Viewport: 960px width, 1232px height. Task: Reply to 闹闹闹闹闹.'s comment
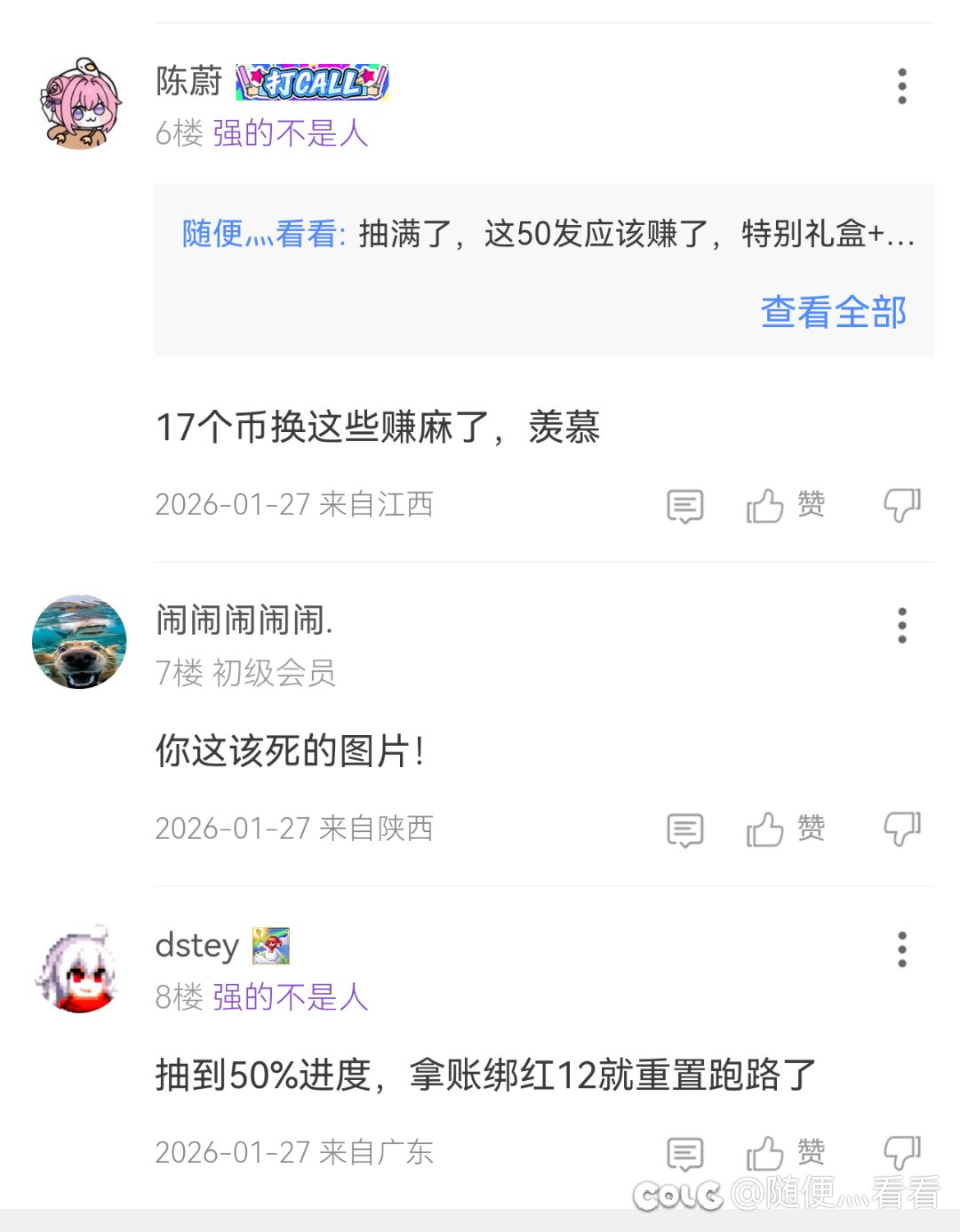click(x=685, y=829)
